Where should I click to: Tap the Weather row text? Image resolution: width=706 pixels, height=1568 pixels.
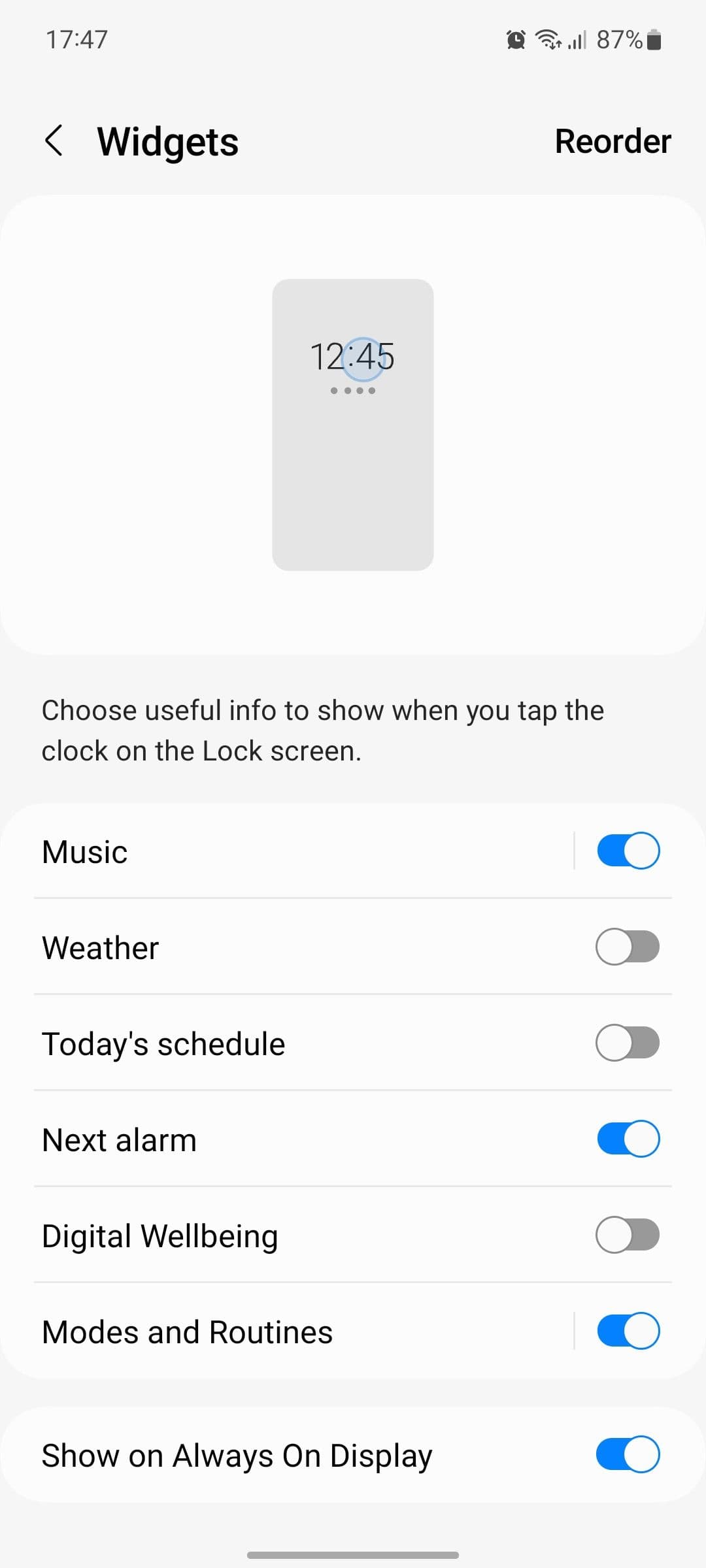click(99, 946)
